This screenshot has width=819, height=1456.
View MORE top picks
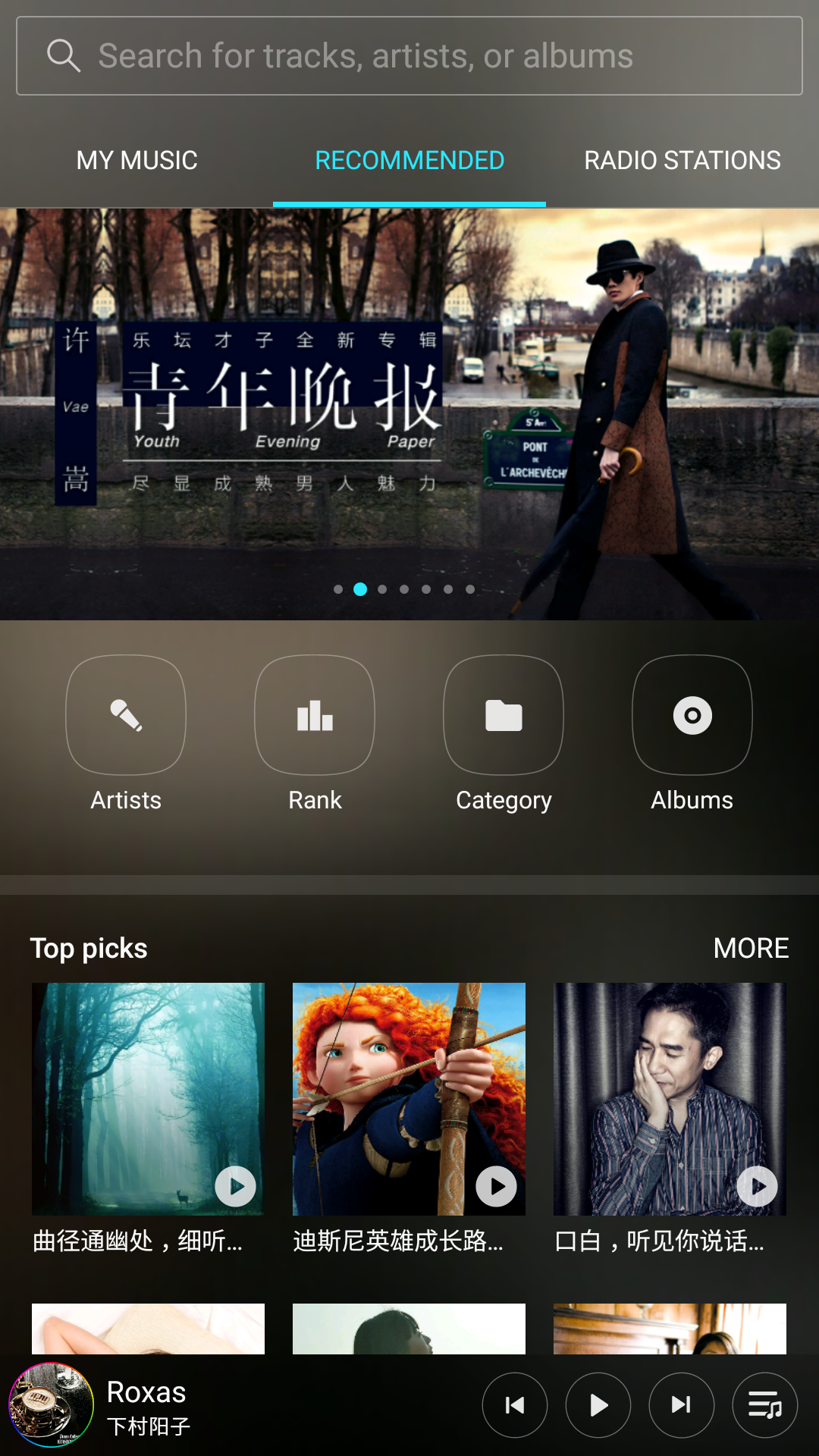(751, 948)
